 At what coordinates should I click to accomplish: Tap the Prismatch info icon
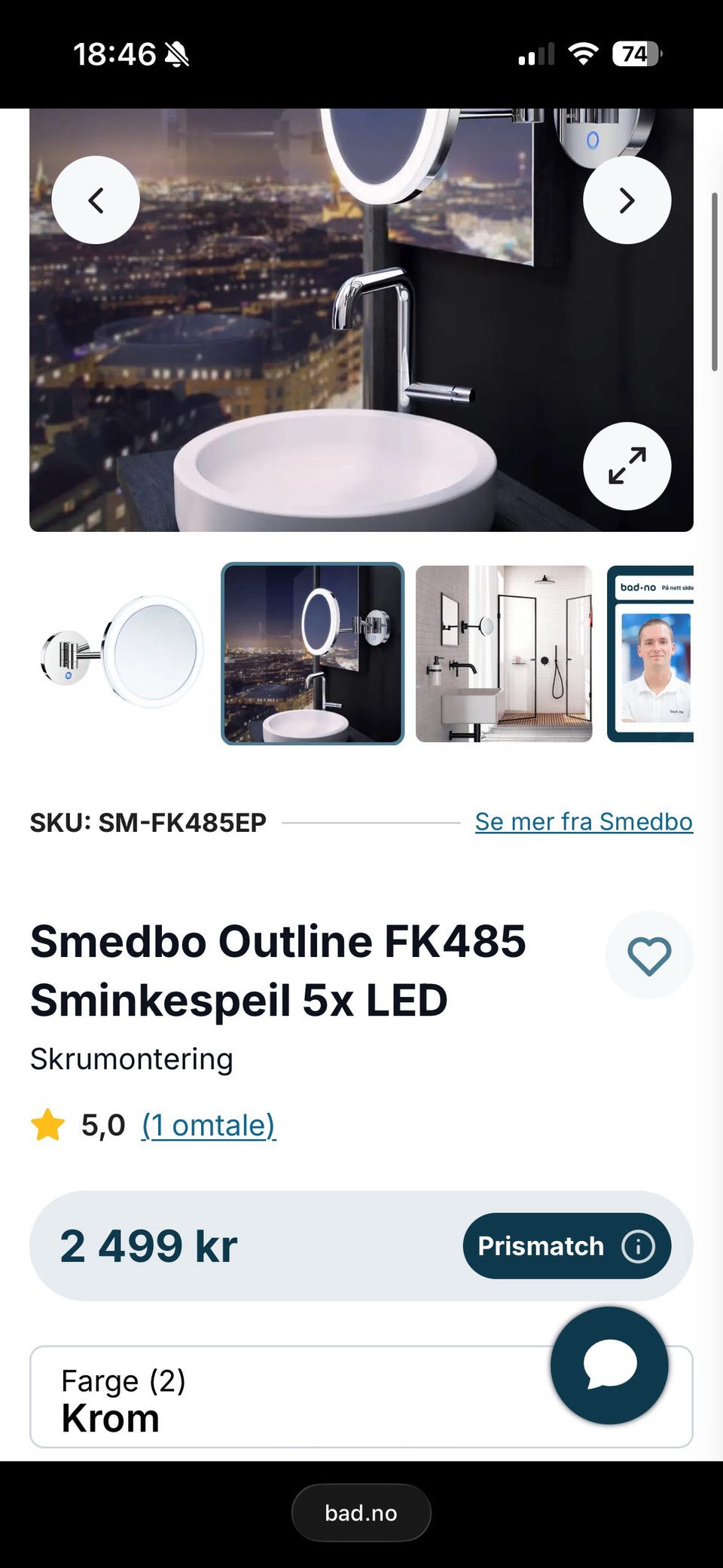(637, 1246)
